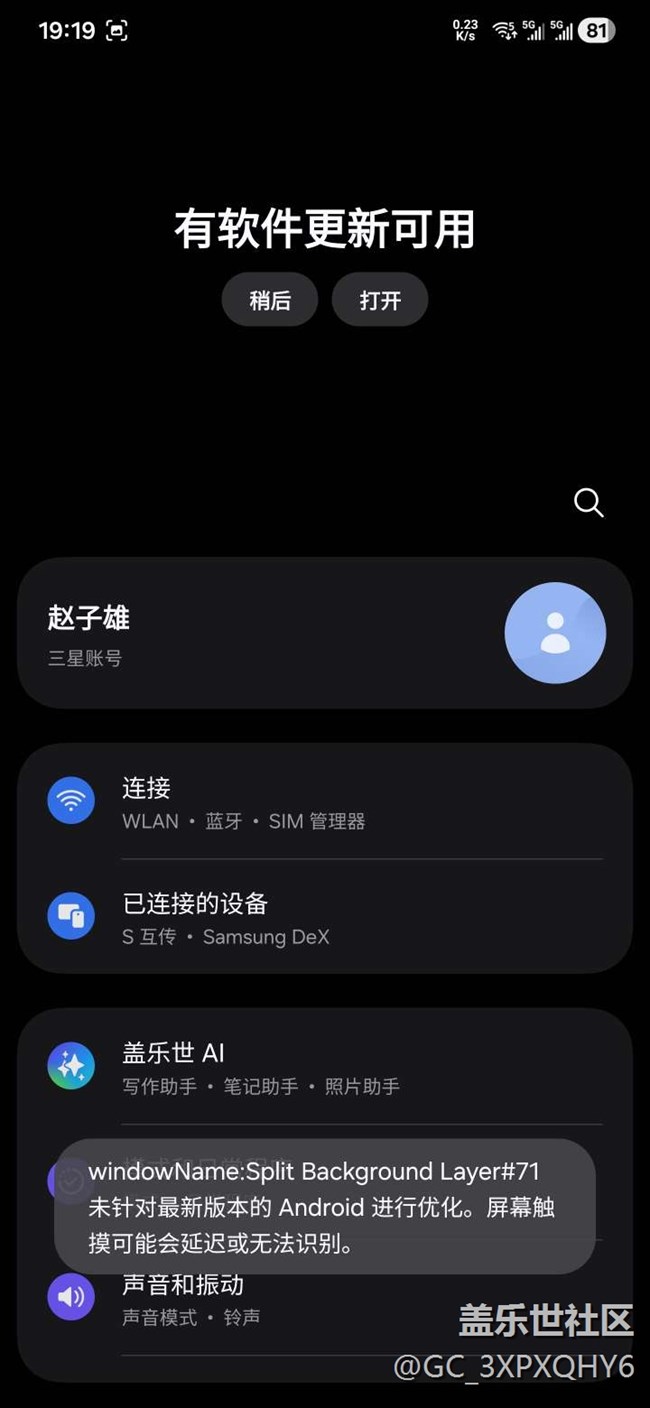
Task: Open the software update with 打开
Action: pos(380,300)
